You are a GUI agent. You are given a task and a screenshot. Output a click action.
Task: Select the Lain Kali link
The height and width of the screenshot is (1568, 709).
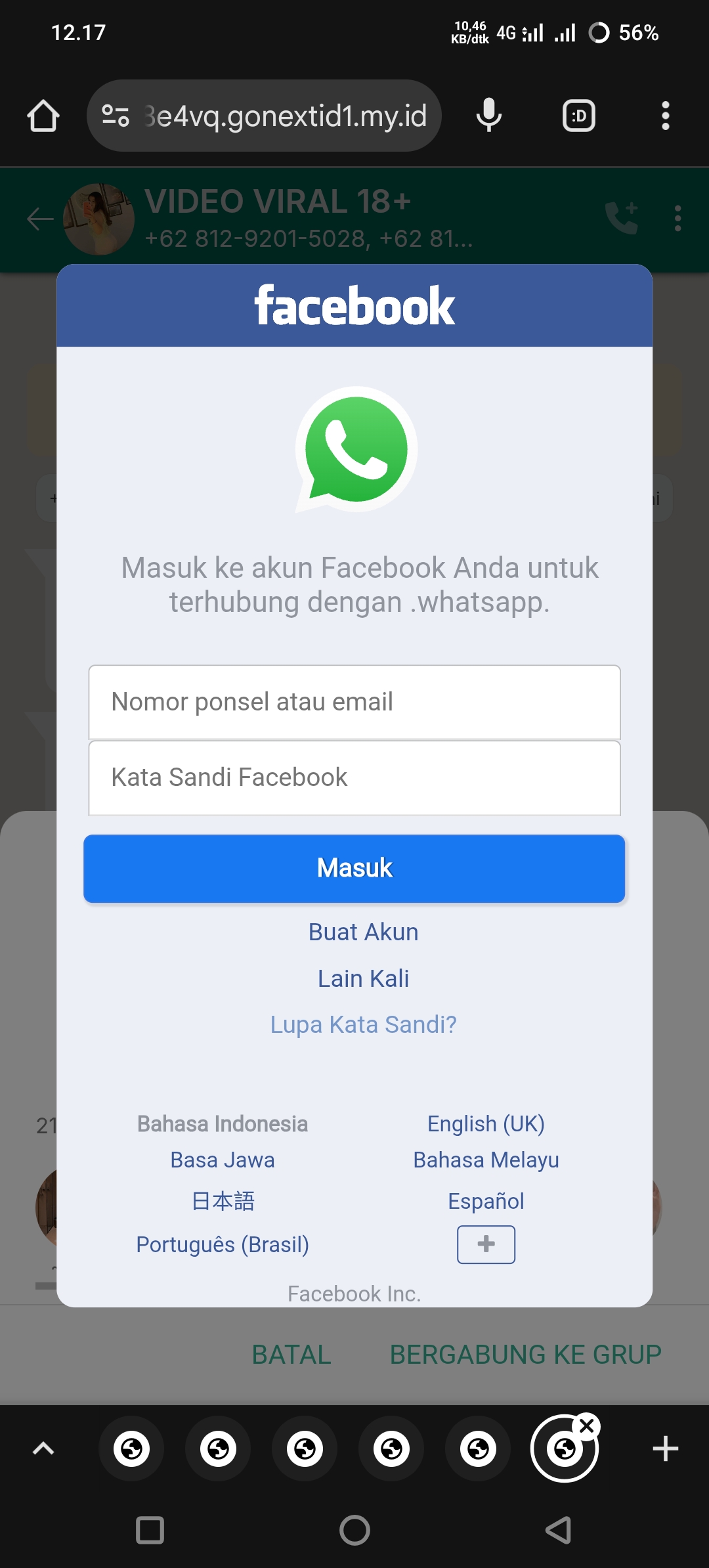363,978
